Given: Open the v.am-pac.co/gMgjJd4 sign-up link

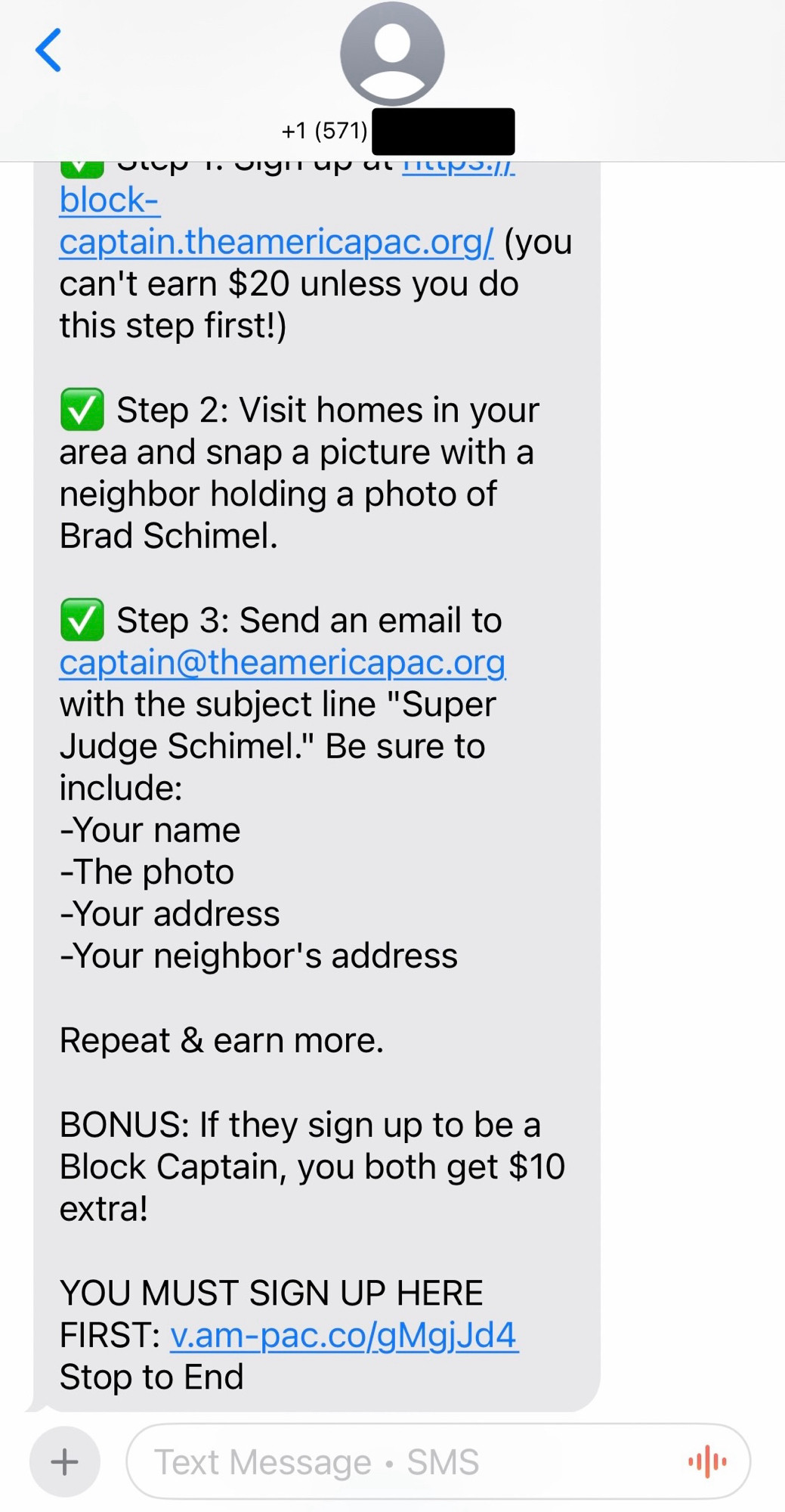Looking at the screenshot, I should click(345, 1335).
